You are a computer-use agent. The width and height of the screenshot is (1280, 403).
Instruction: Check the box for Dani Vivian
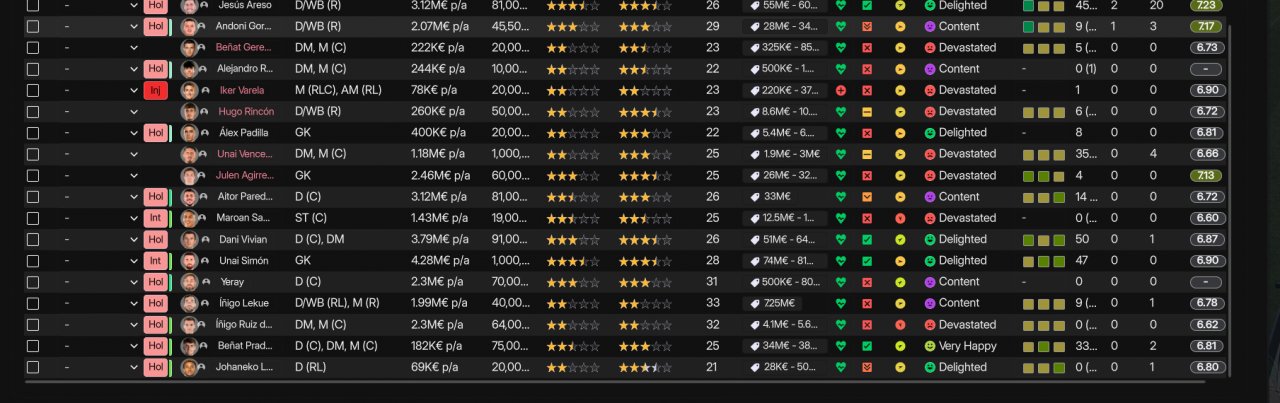[33, 239]
